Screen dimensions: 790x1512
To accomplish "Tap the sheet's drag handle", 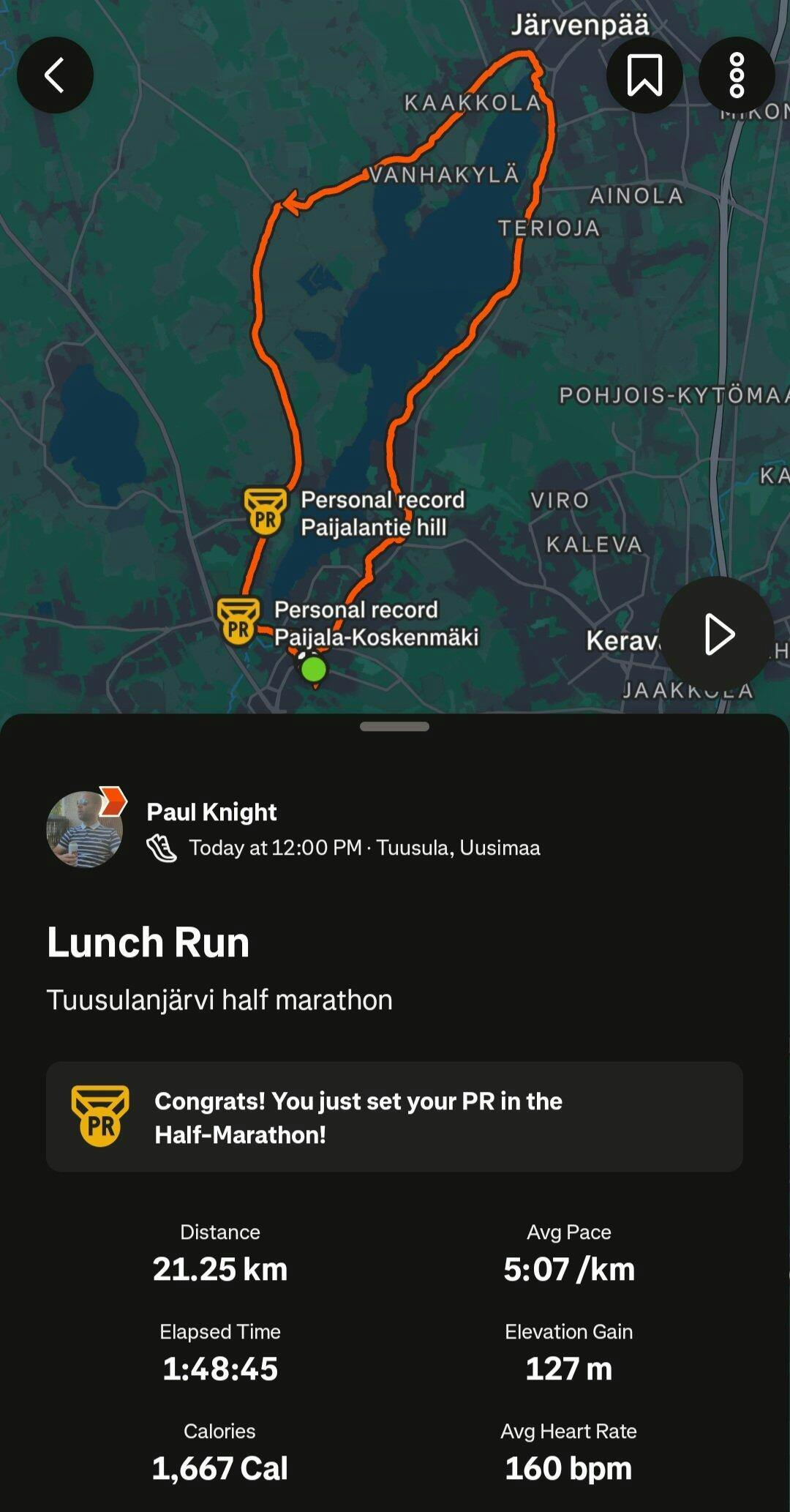I will pos(394,727).
